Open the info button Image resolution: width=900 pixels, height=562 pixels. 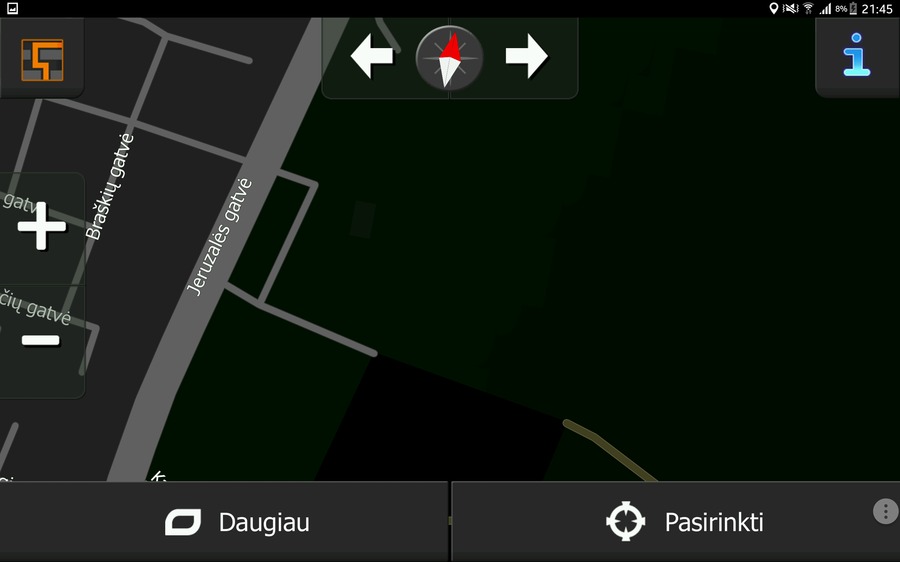857,57
